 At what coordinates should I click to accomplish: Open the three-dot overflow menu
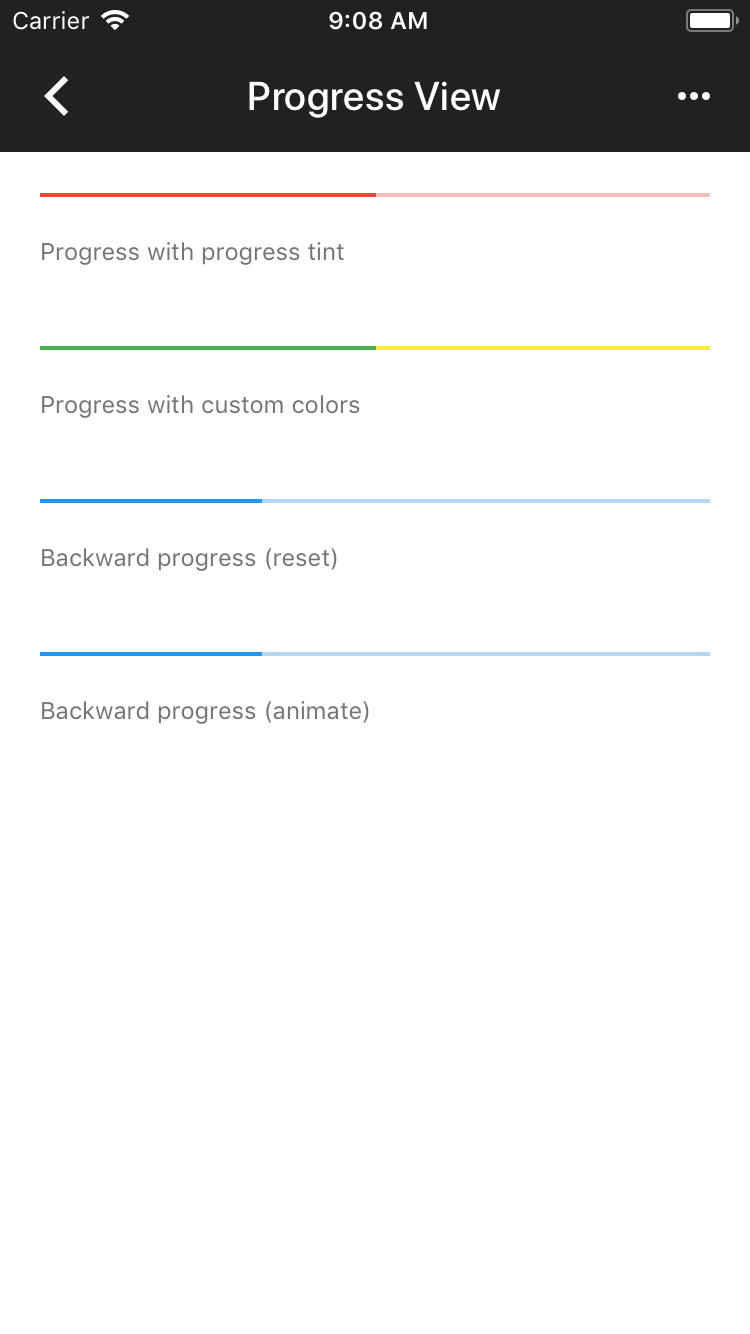[x=693, y=96]
